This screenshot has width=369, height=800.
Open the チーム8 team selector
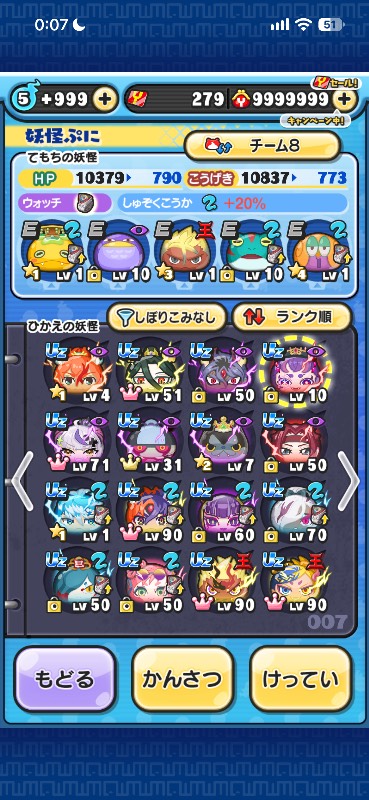[261, 146]
